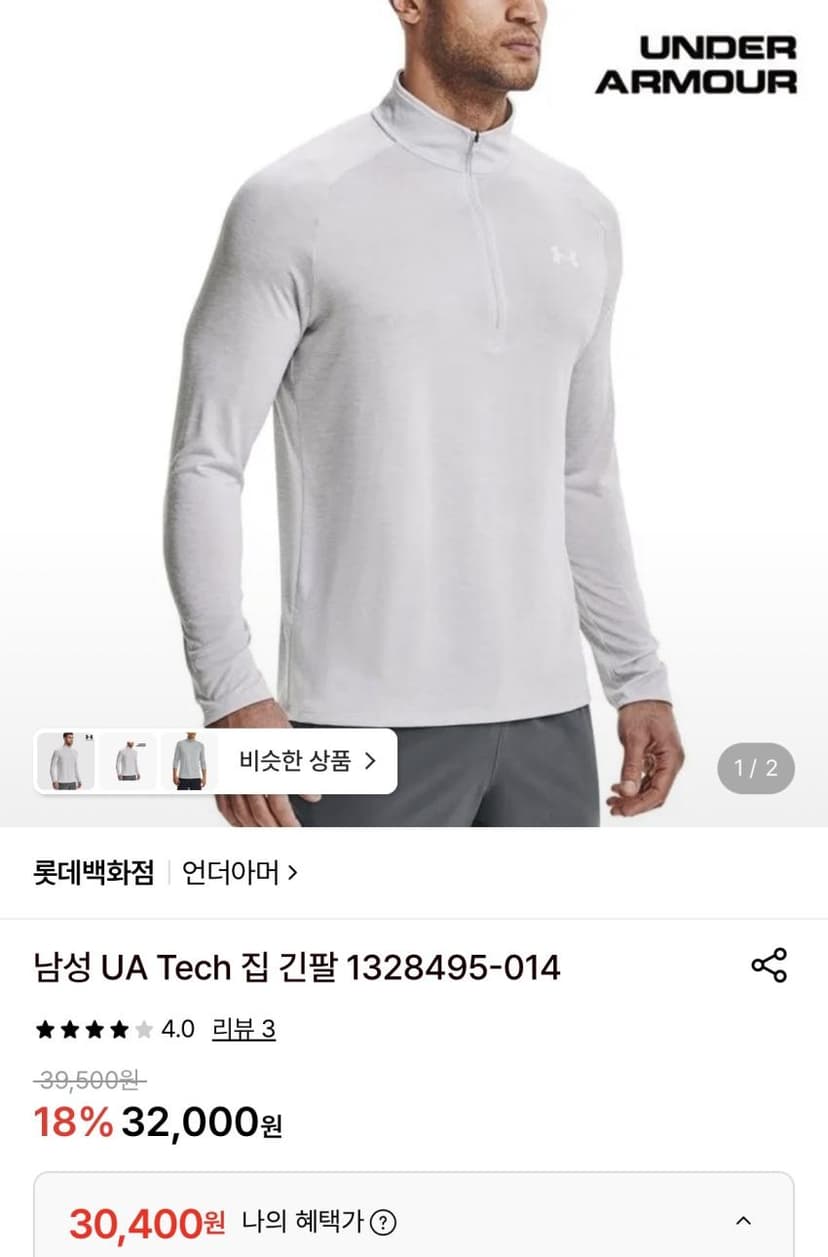Open the 롯데백화점 store link
This screenshot has height=1257, width=828.
pos(94,873)
